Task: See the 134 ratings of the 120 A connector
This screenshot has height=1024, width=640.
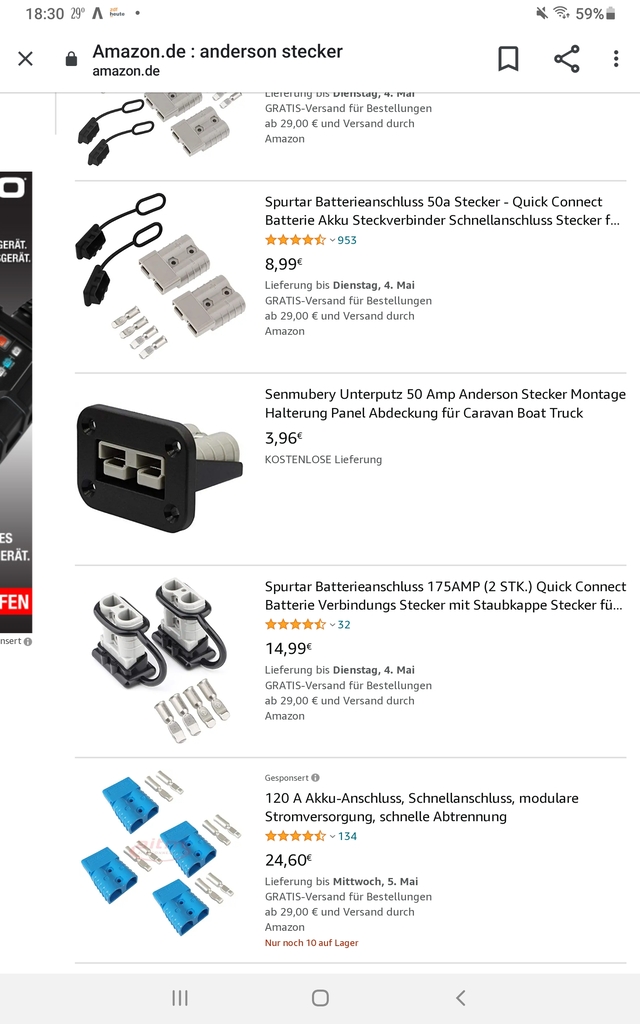Action: click(347, 837)
